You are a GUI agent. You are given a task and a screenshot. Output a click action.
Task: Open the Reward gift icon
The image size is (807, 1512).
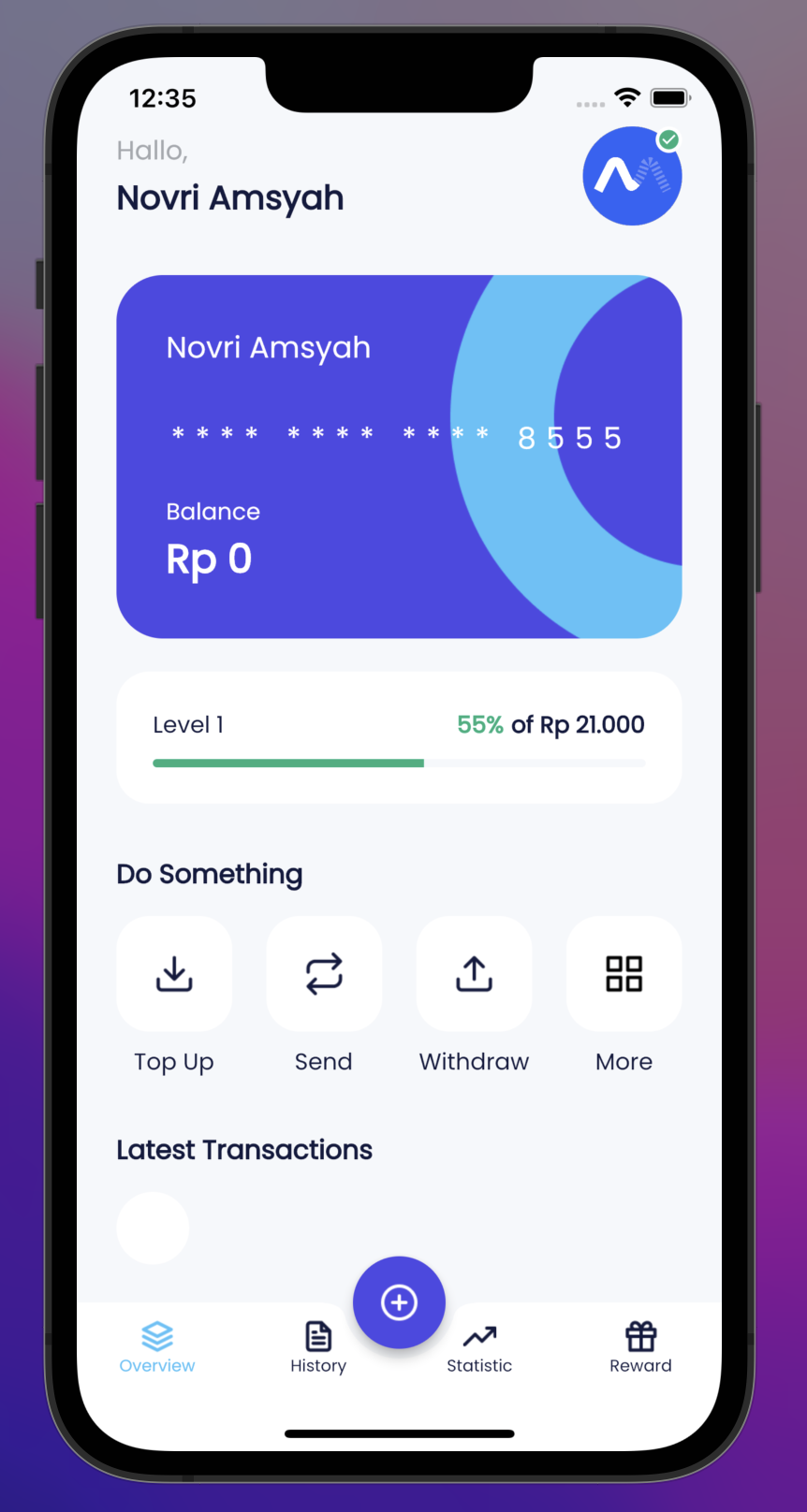coord(640,1334)
